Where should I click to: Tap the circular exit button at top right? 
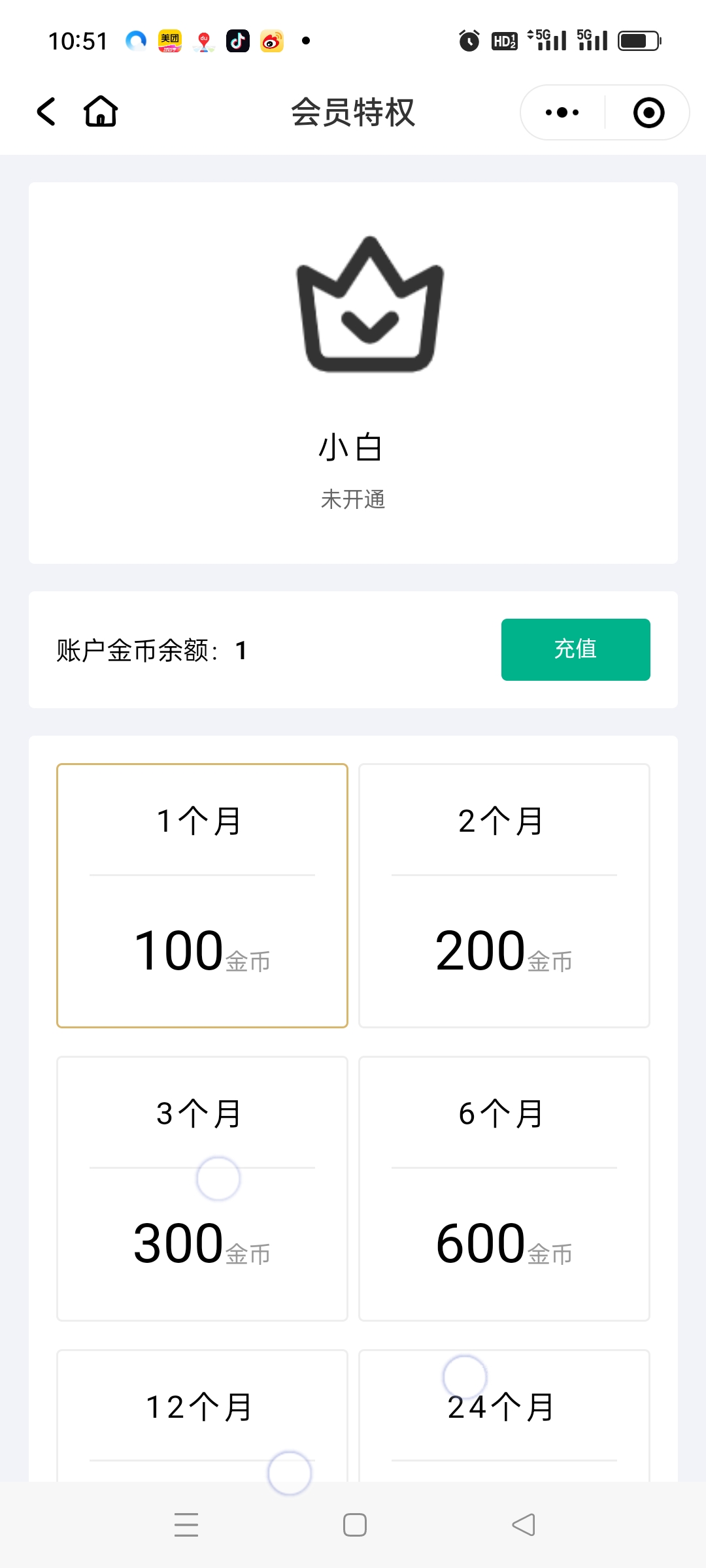[x=648, y=112]
